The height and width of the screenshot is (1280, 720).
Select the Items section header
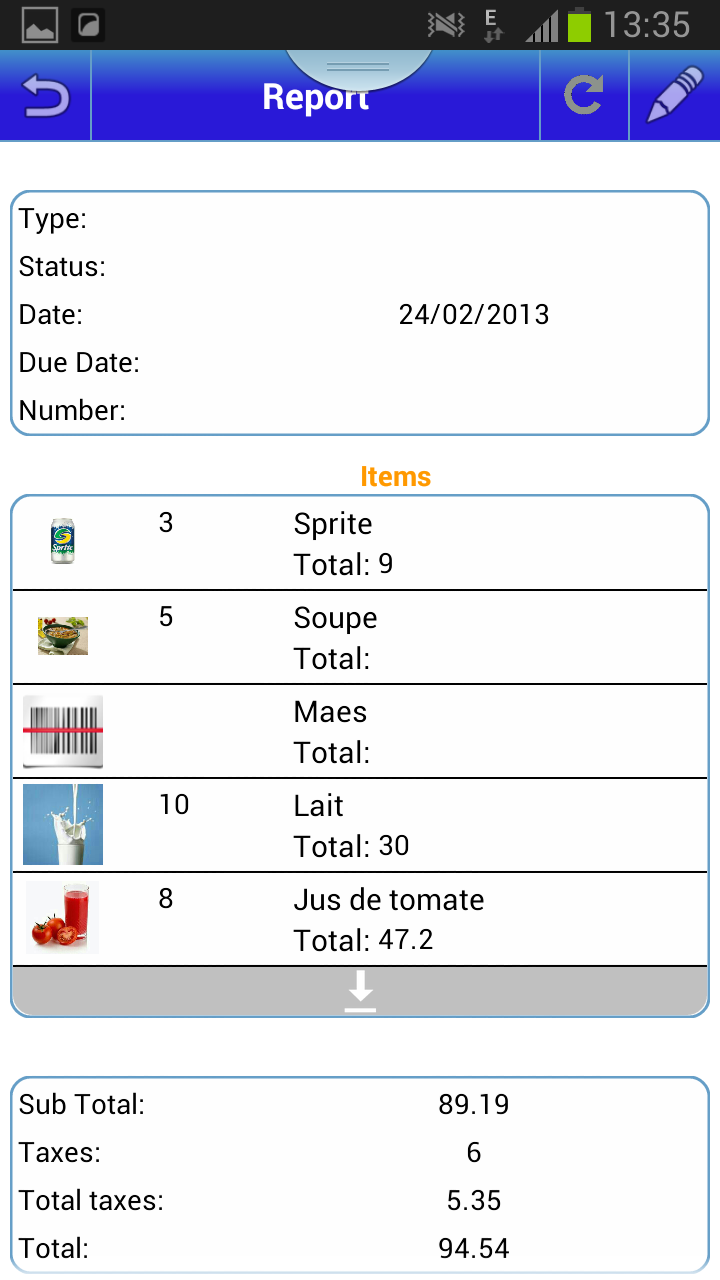[x=395, y=477]
